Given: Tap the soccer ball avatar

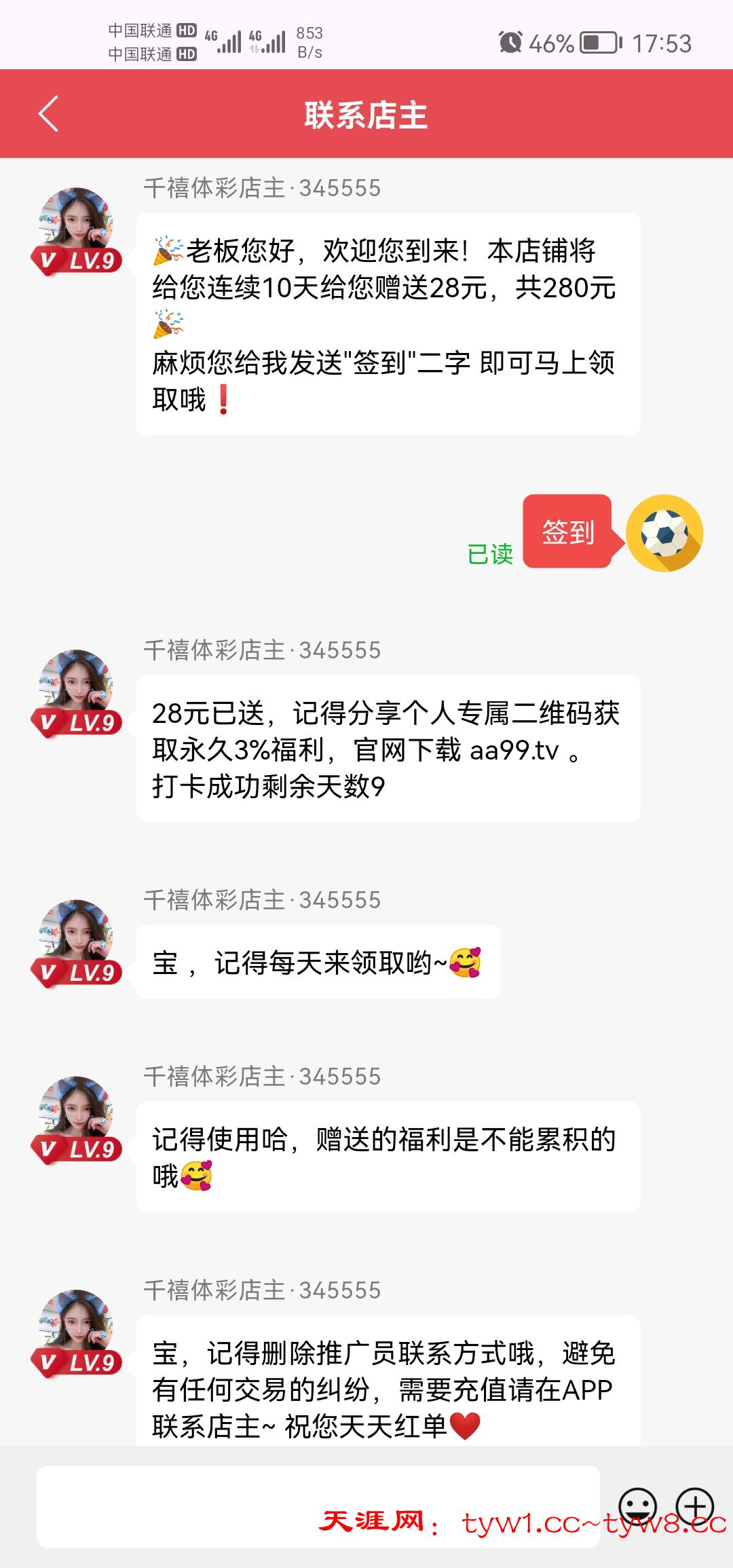Looking at the screenshot, I should point(664,533).
